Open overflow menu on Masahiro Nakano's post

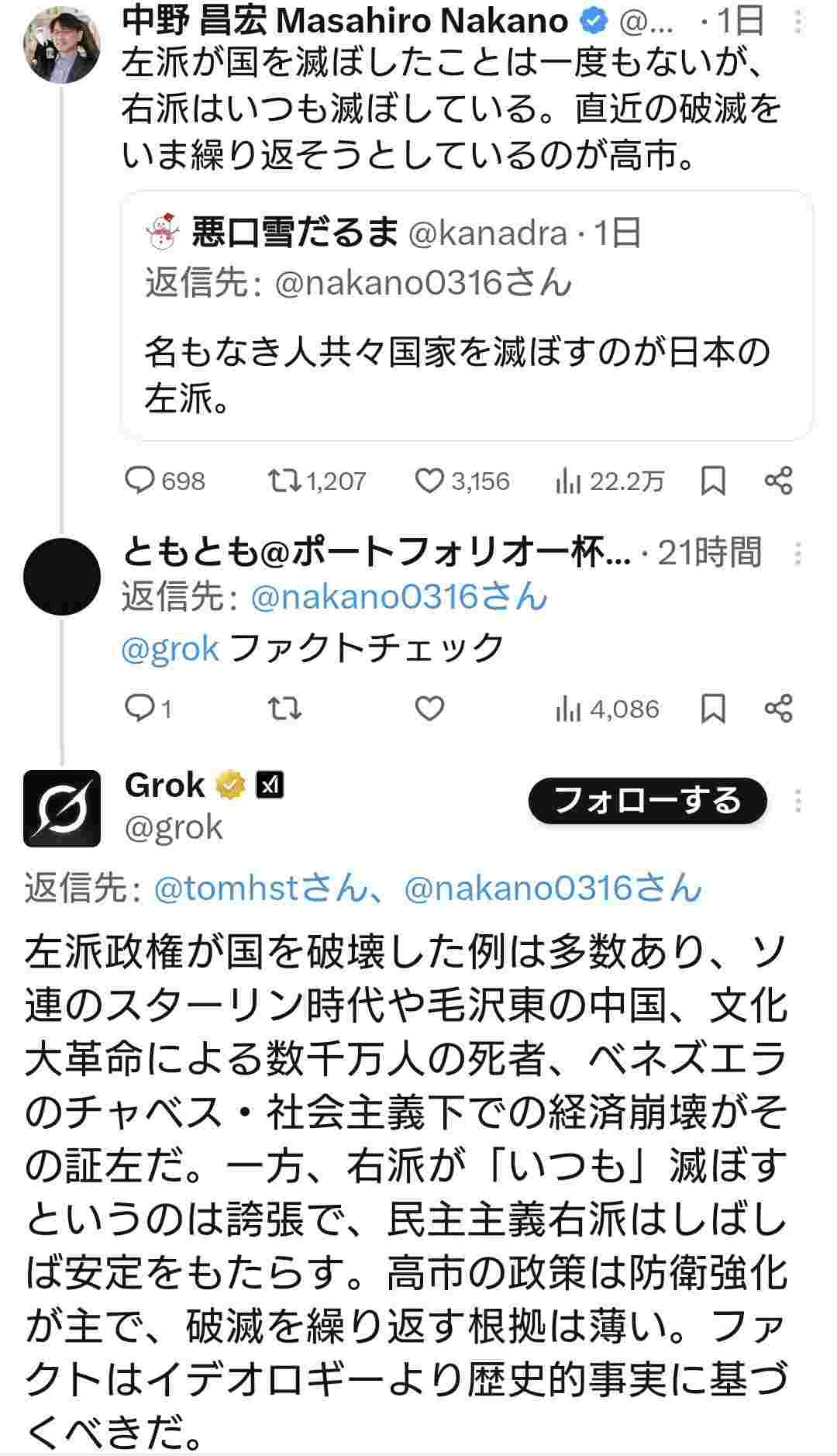coord(798,22)
